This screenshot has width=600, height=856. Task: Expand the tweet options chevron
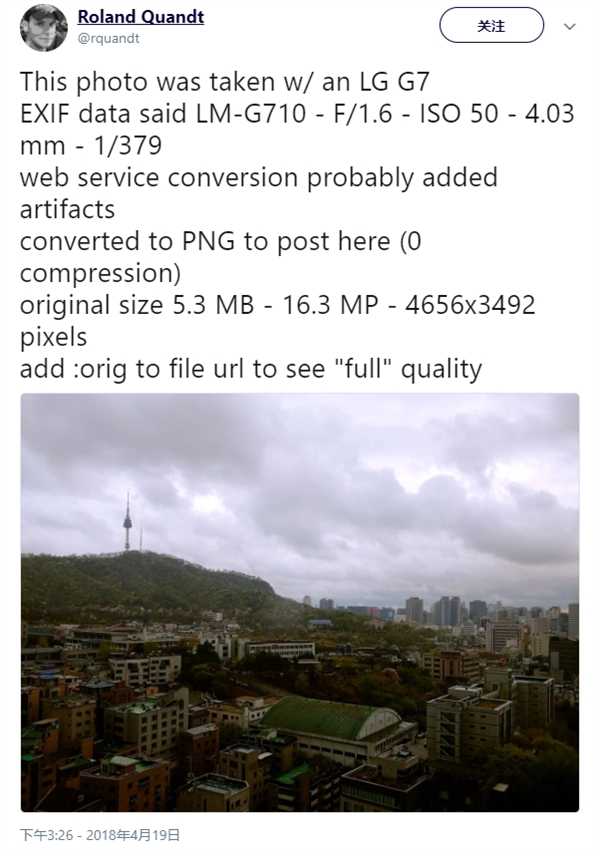[570, 27]
